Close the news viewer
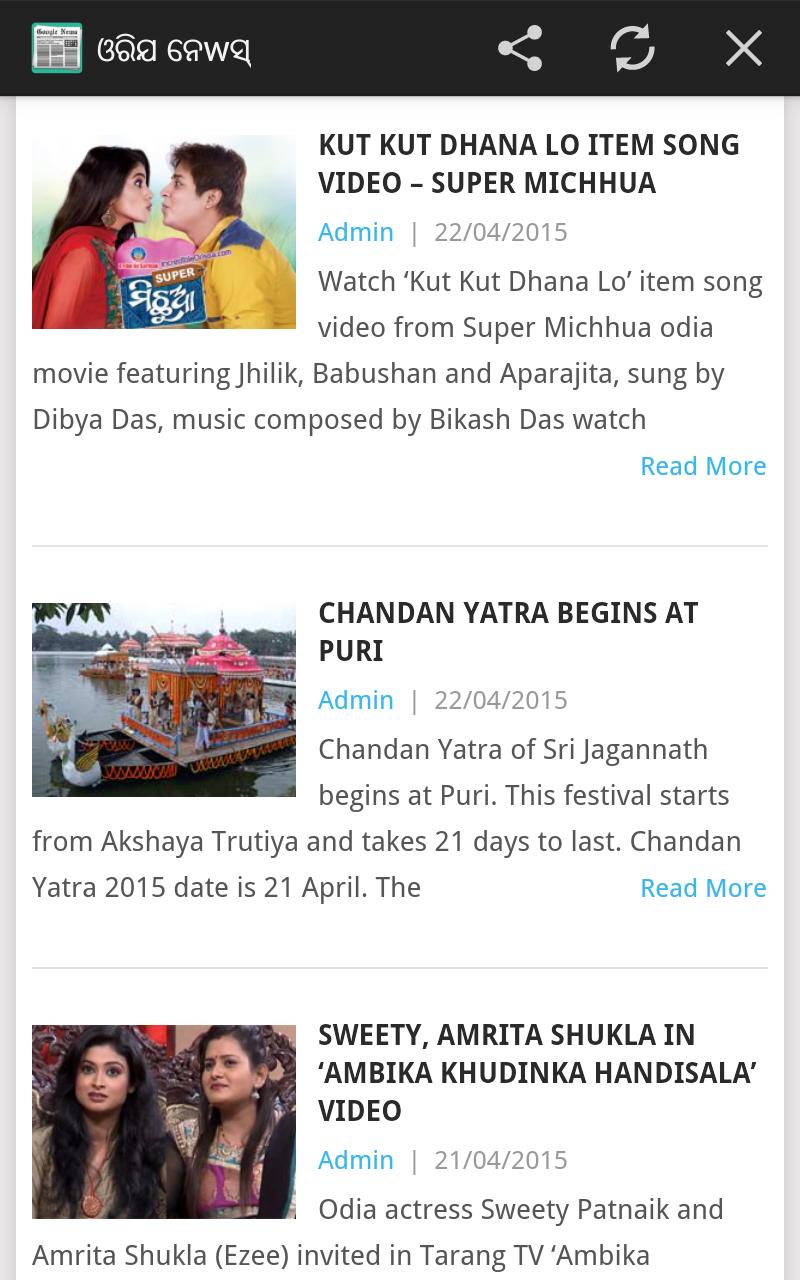 [x=743, y=48]
